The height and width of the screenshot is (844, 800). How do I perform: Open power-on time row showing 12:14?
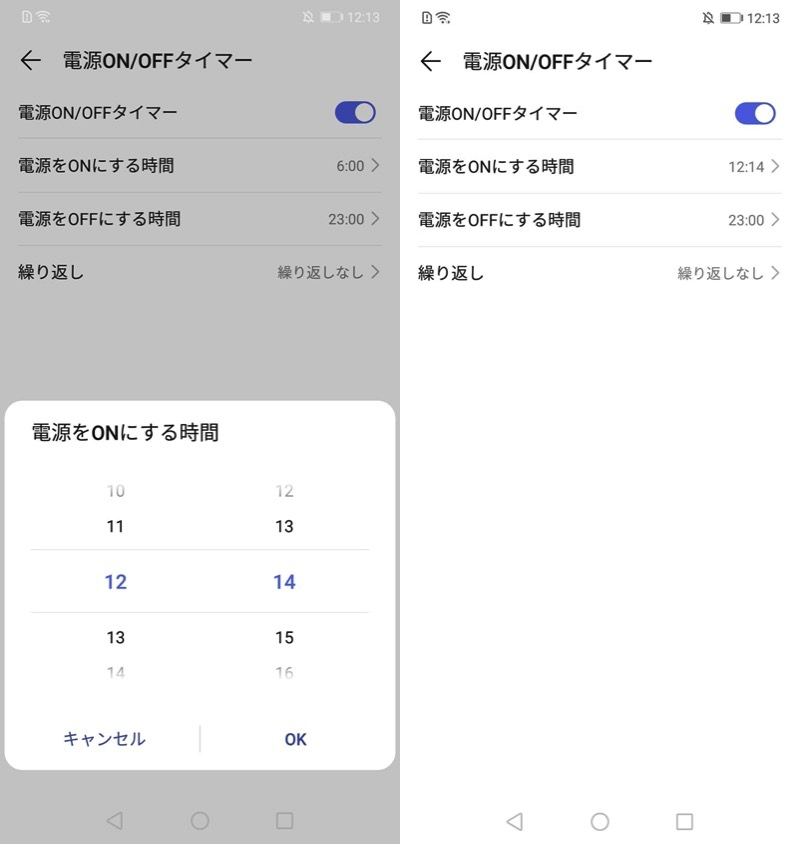pos(599,167)
